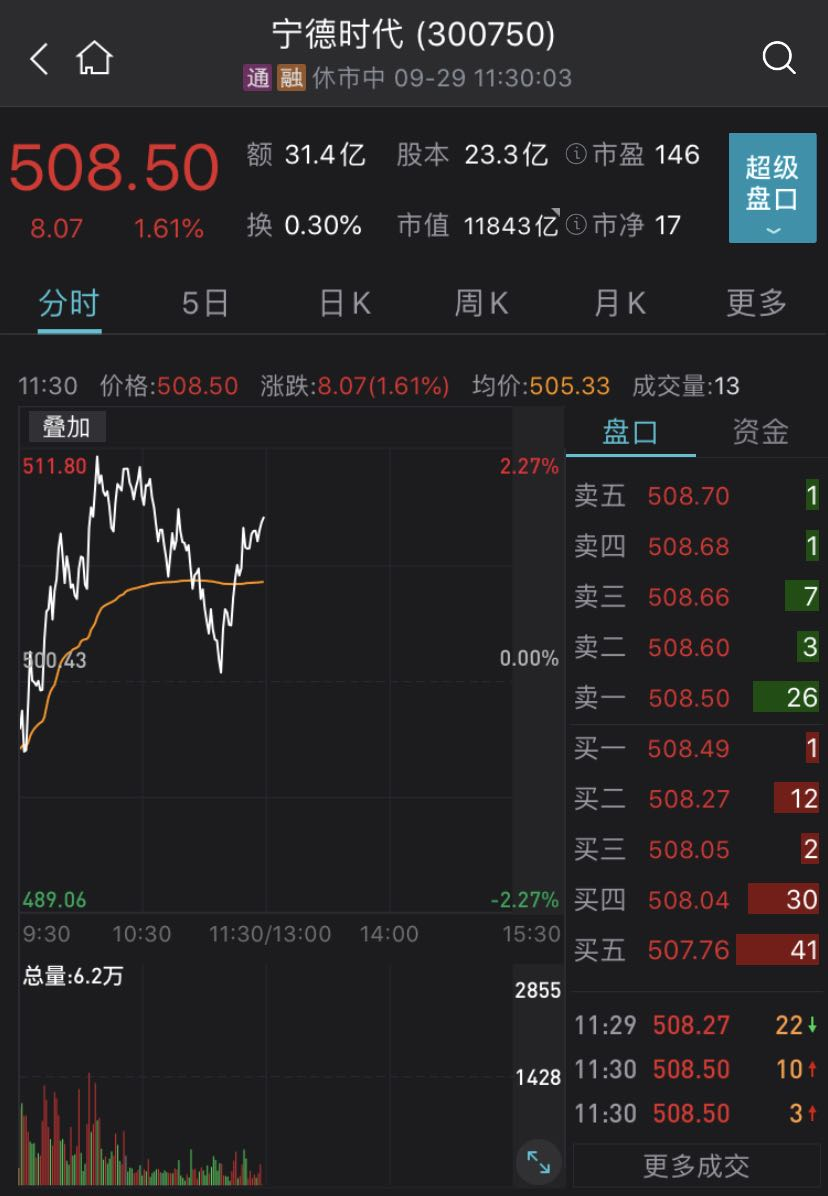Switch to the 分时 chart tab
828x1196 pixels.
69,303
